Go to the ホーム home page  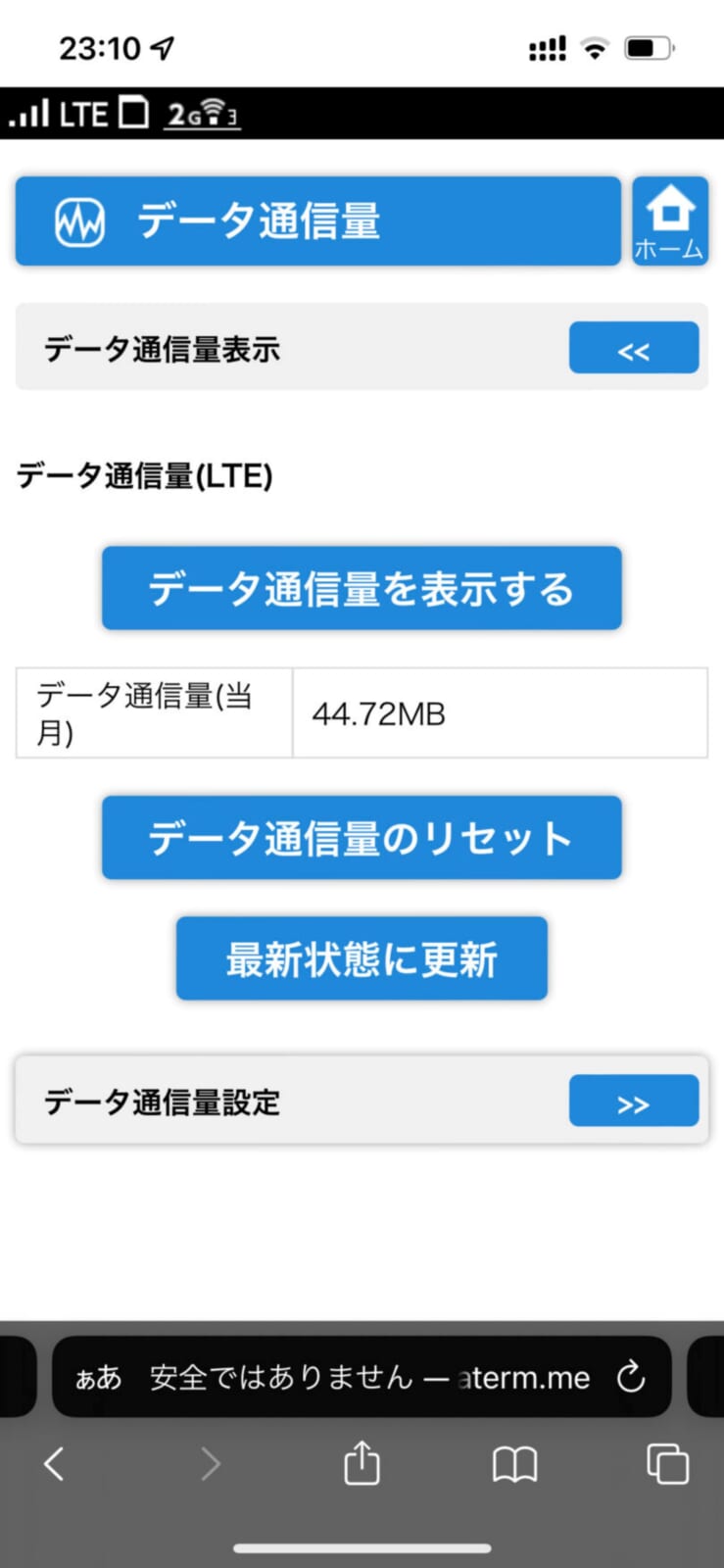[x=669, y=221]
